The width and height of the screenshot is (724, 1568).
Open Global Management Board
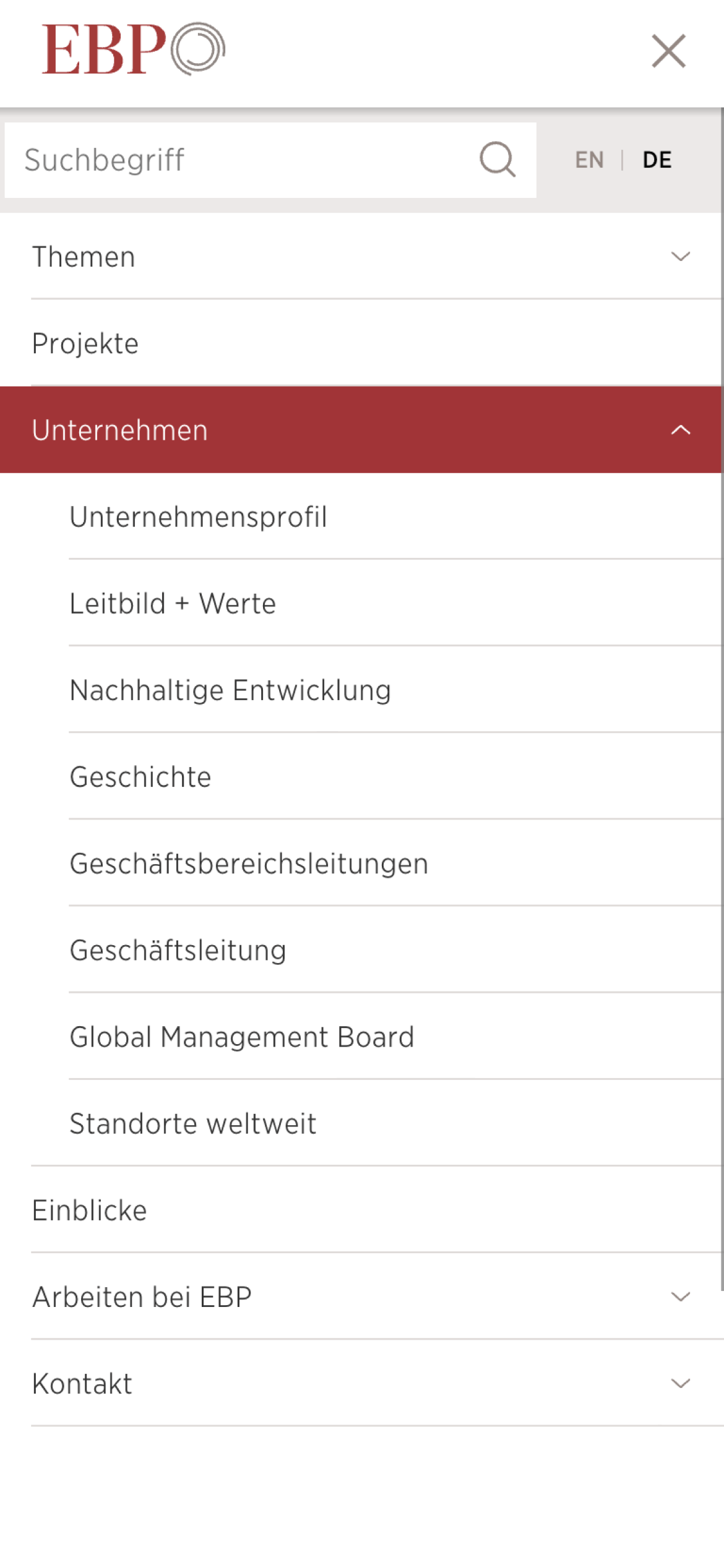[x=241, y=1037]
